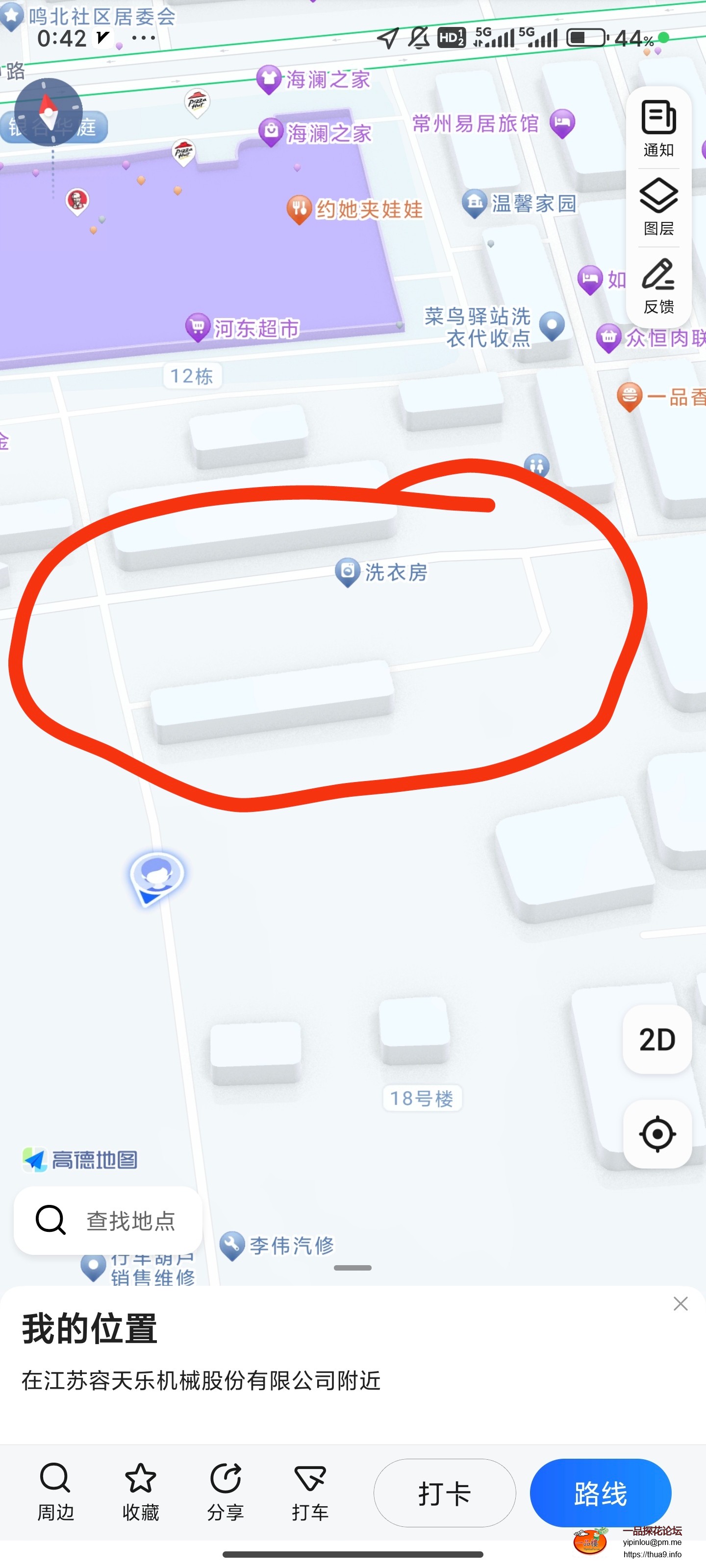Hail a ride with 打车
The width and height of the screenshot is (706, 1568).
[310, 1493]
